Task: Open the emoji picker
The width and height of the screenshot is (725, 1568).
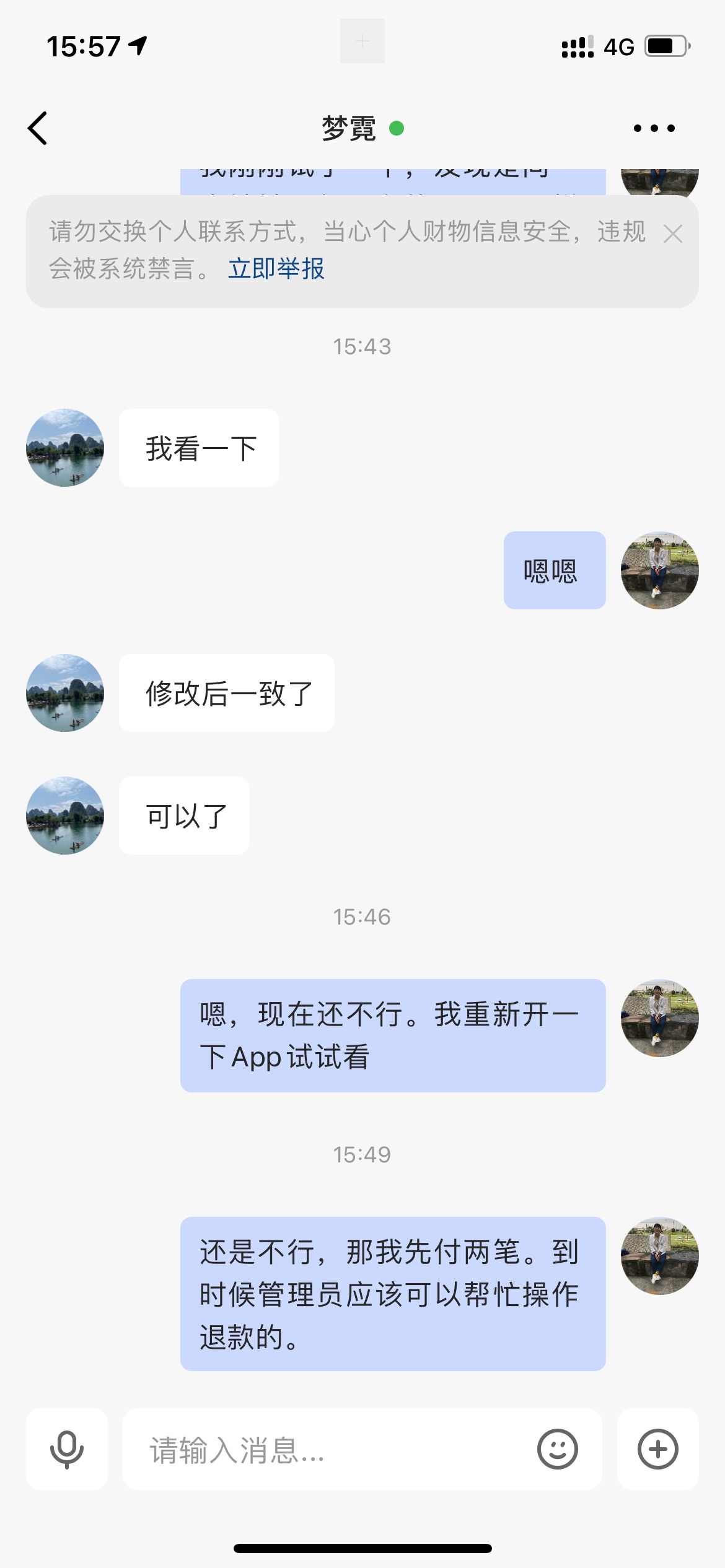Action: (x=557, y=1449)
